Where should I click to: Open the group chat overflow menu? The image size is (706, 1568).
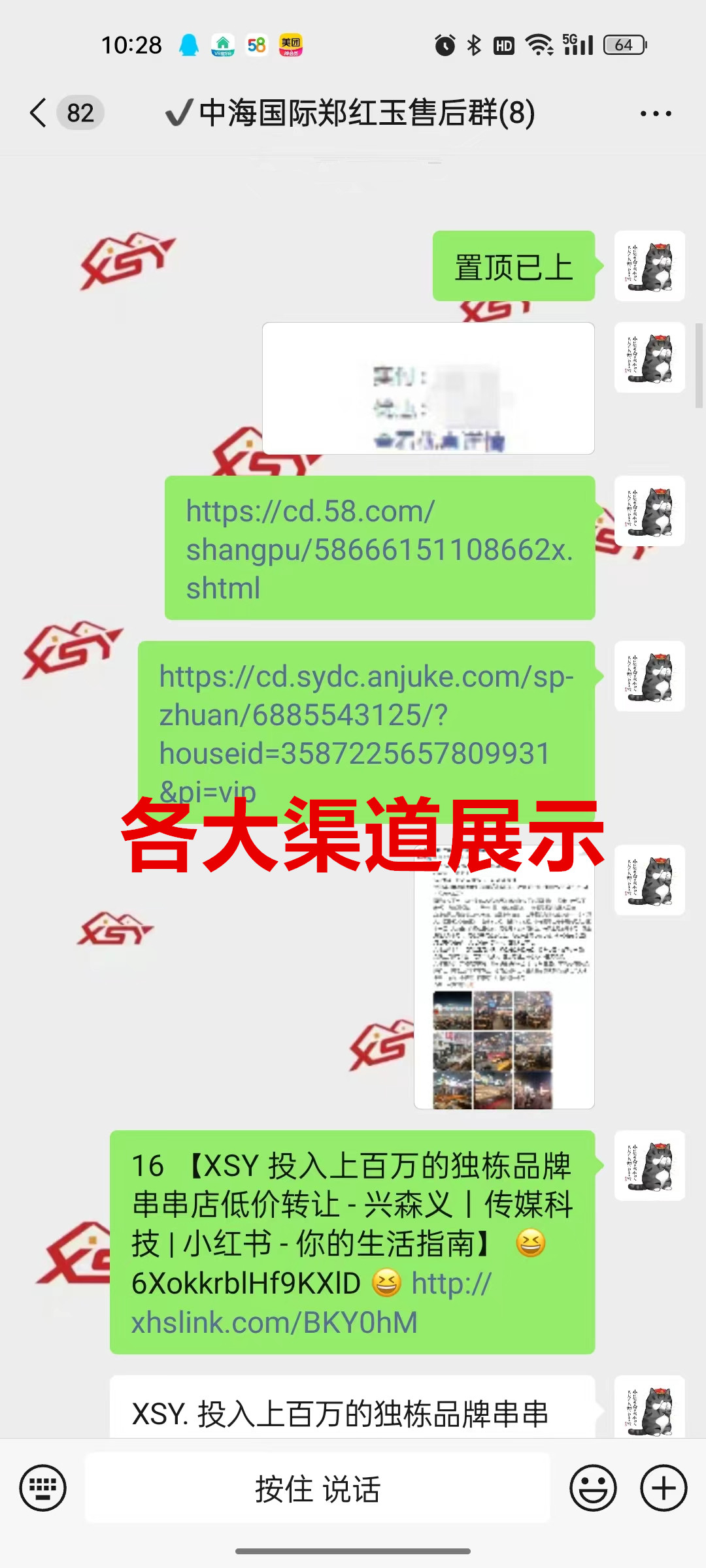click(655, 113)
